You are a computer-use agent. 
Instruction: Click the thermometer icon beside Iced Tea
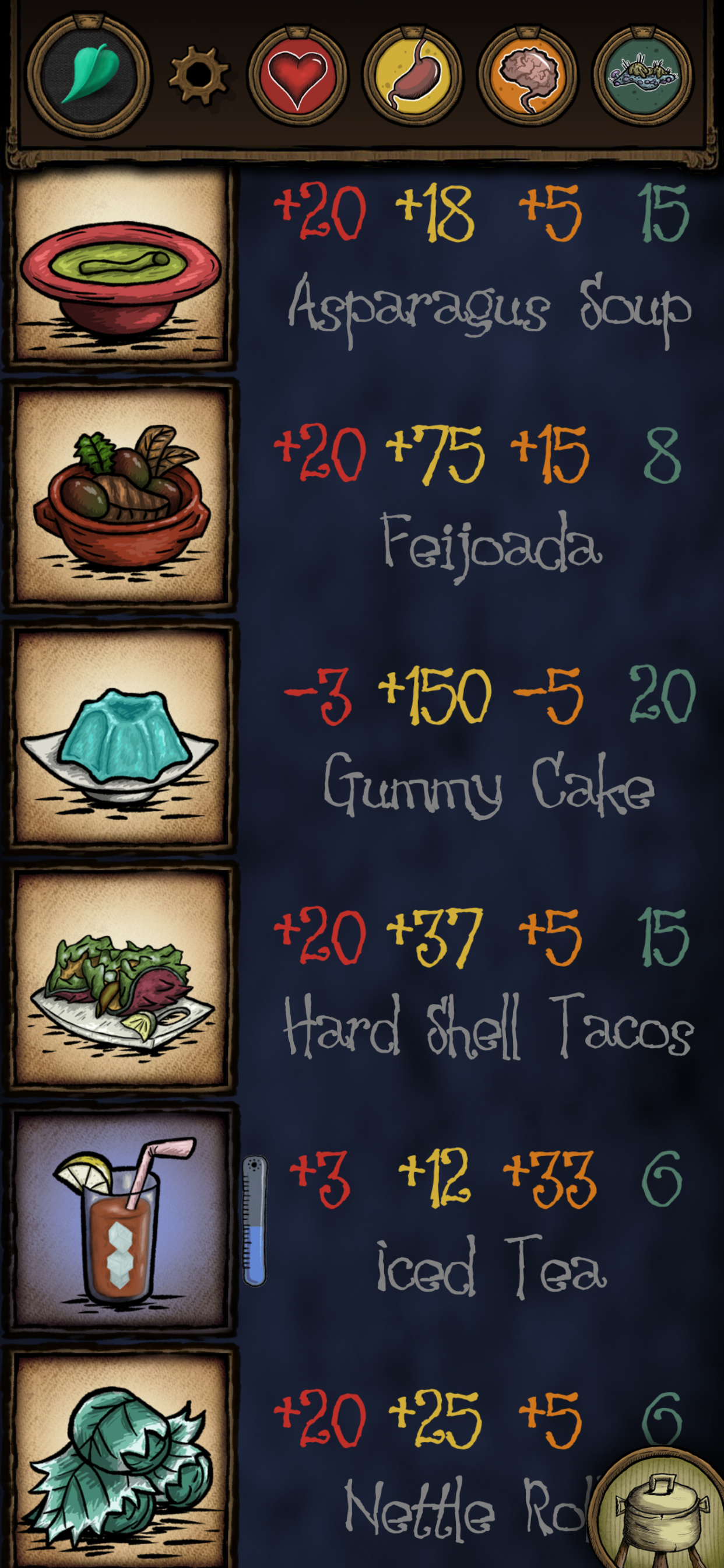tap(255, 1217)
